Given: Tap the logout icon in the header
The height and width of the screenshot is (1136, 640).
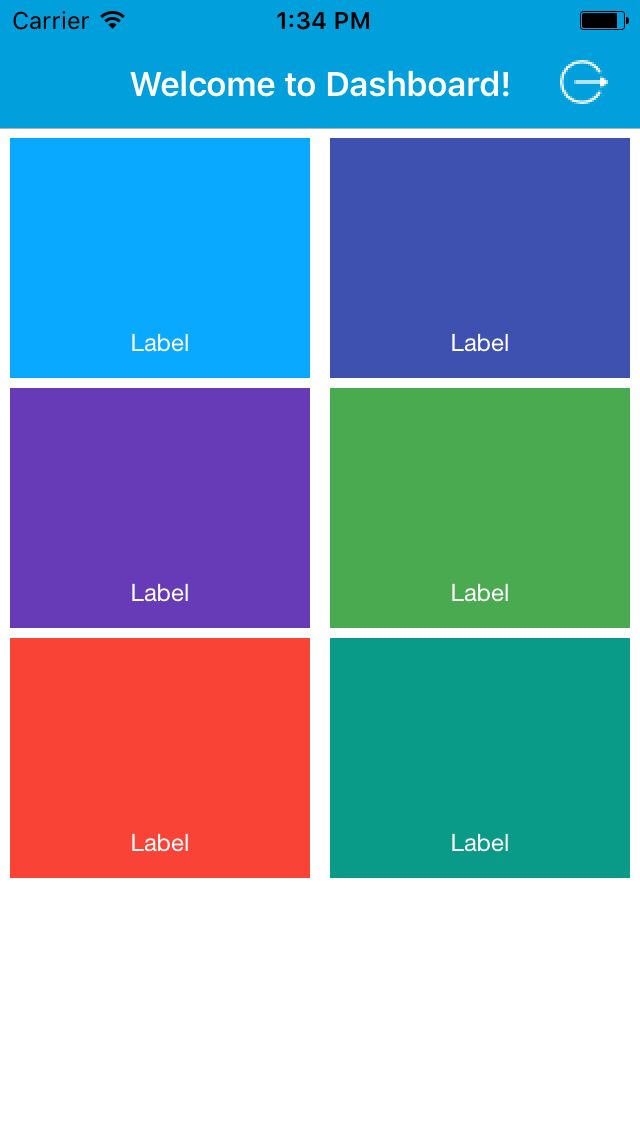Looking at the screenshot, I should pyautogui.click(x=583, y=82).
